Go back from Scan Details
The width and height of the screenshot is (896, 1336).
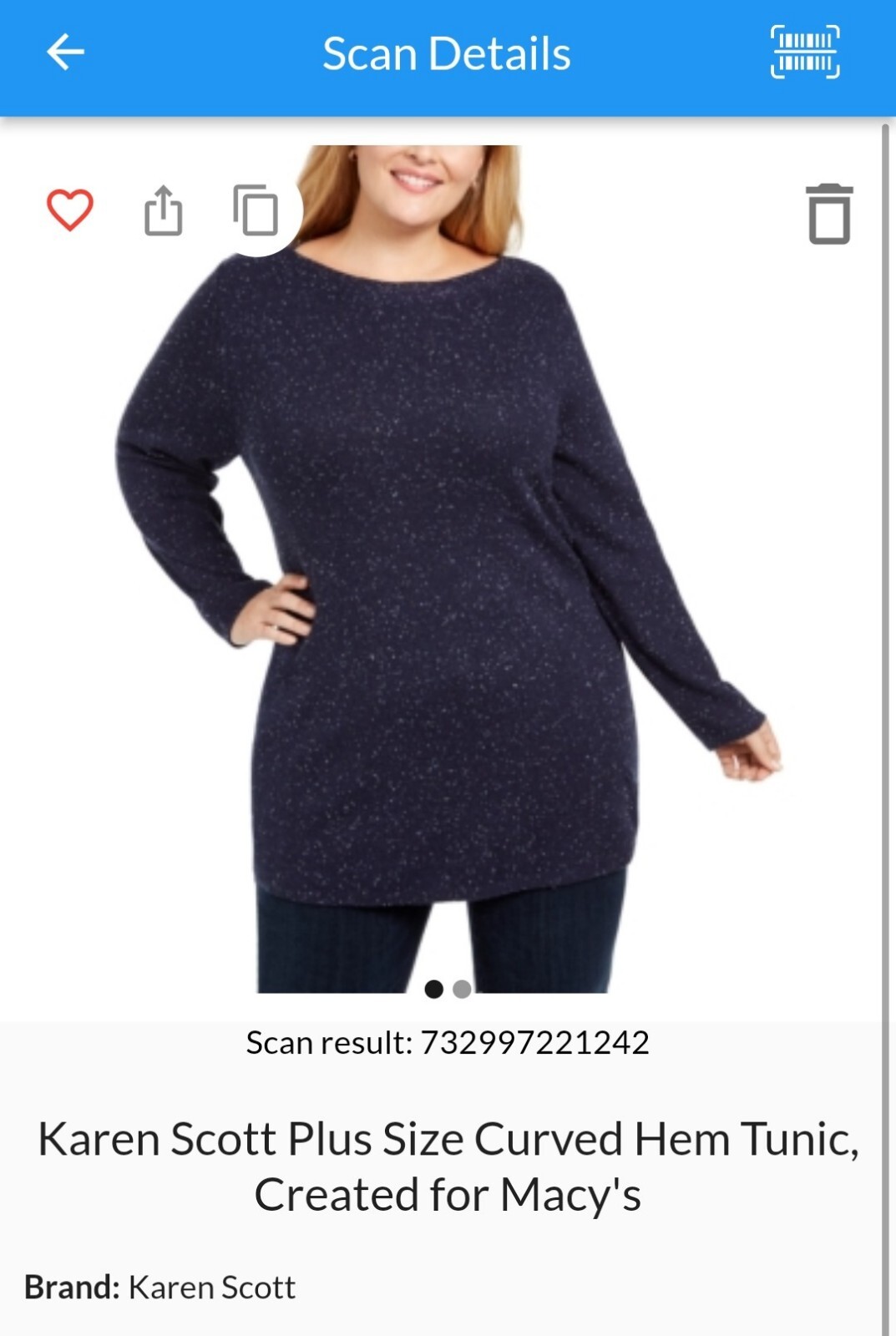[x=65, y=53]
